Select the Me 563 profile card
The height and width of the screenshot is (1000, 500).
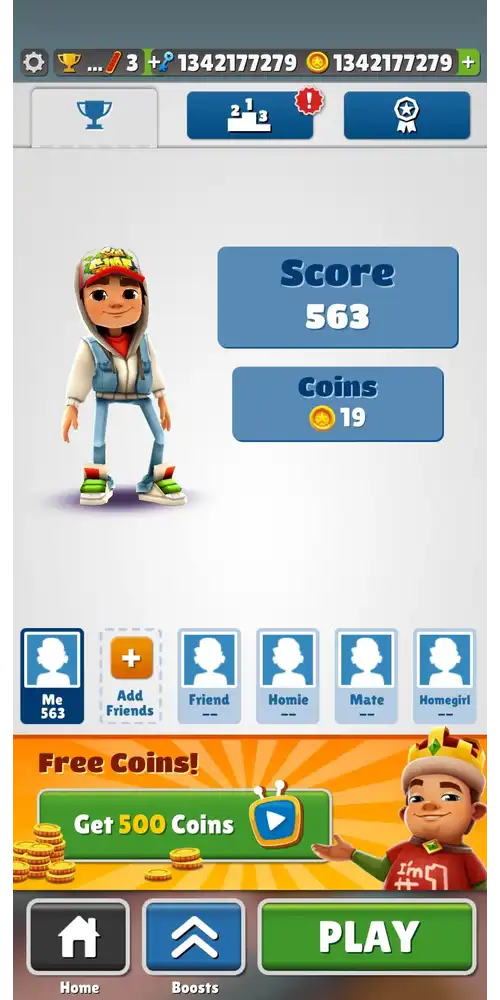click(x=52, y=676)
